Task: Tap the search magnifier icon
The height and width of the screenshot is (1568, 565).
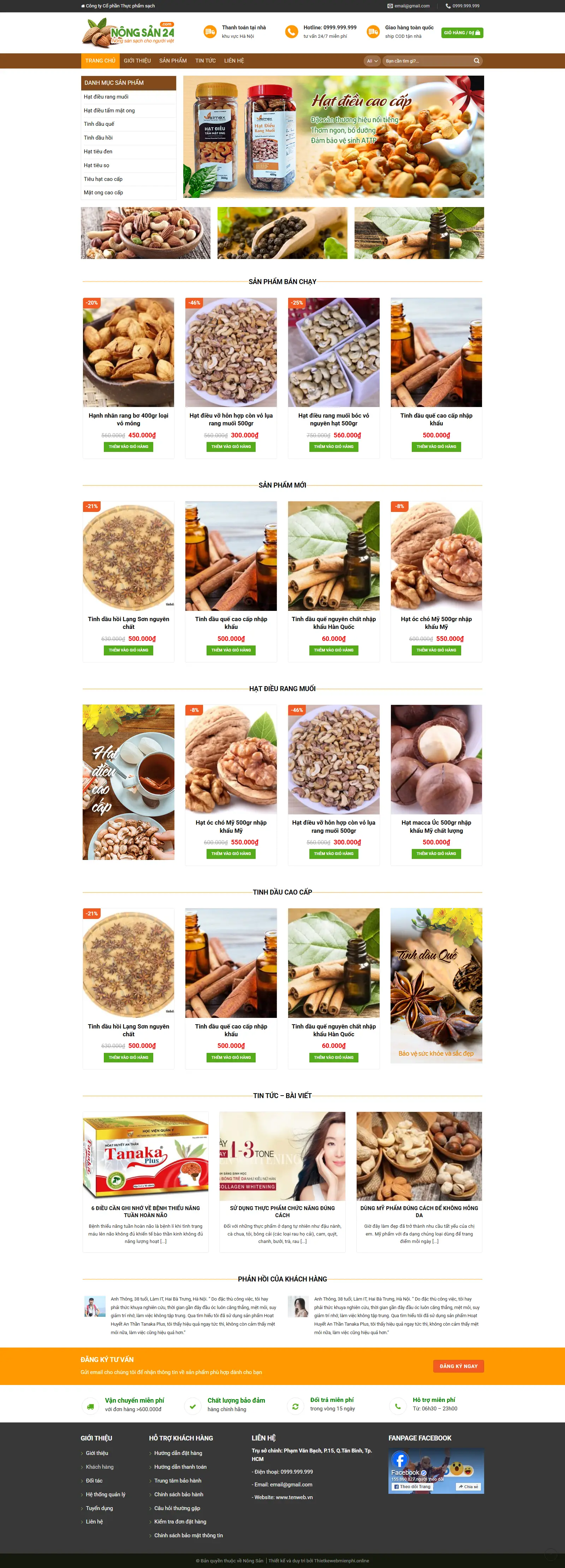Action: tap(476, 61)
